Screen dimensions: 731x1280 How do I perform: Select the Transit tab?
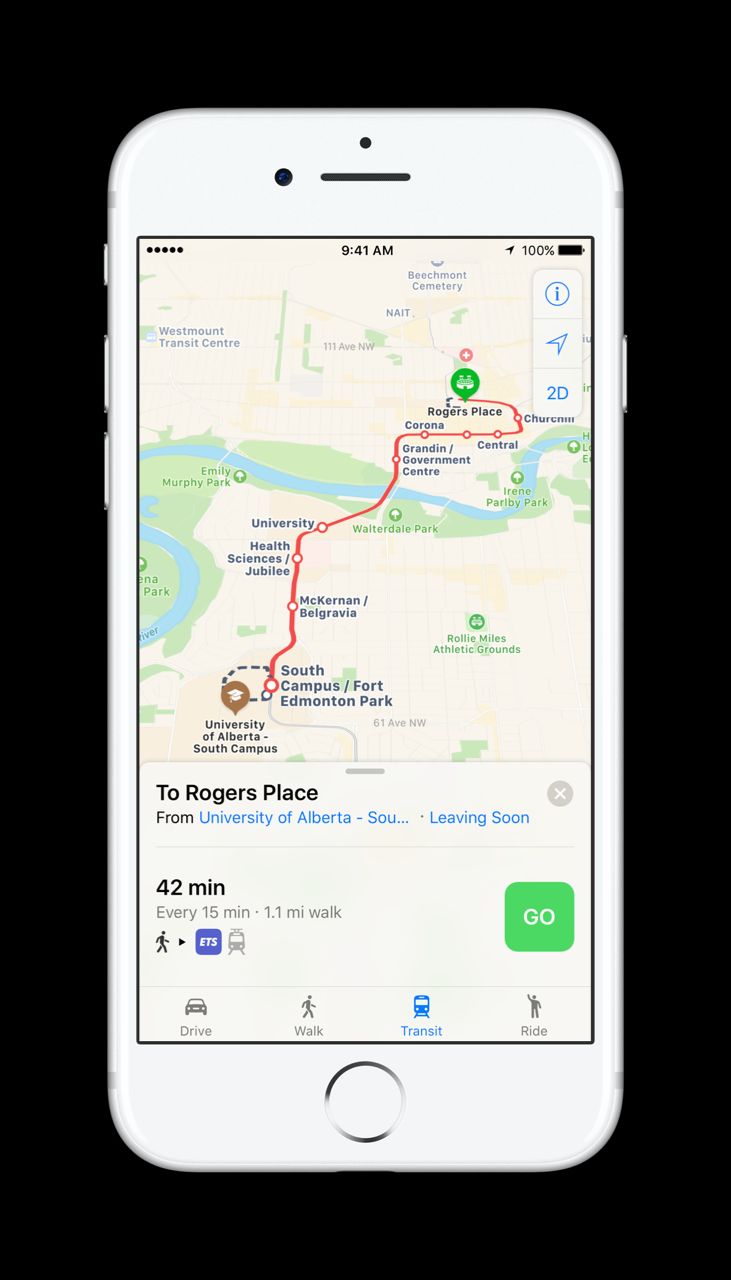coord(421,1015)
